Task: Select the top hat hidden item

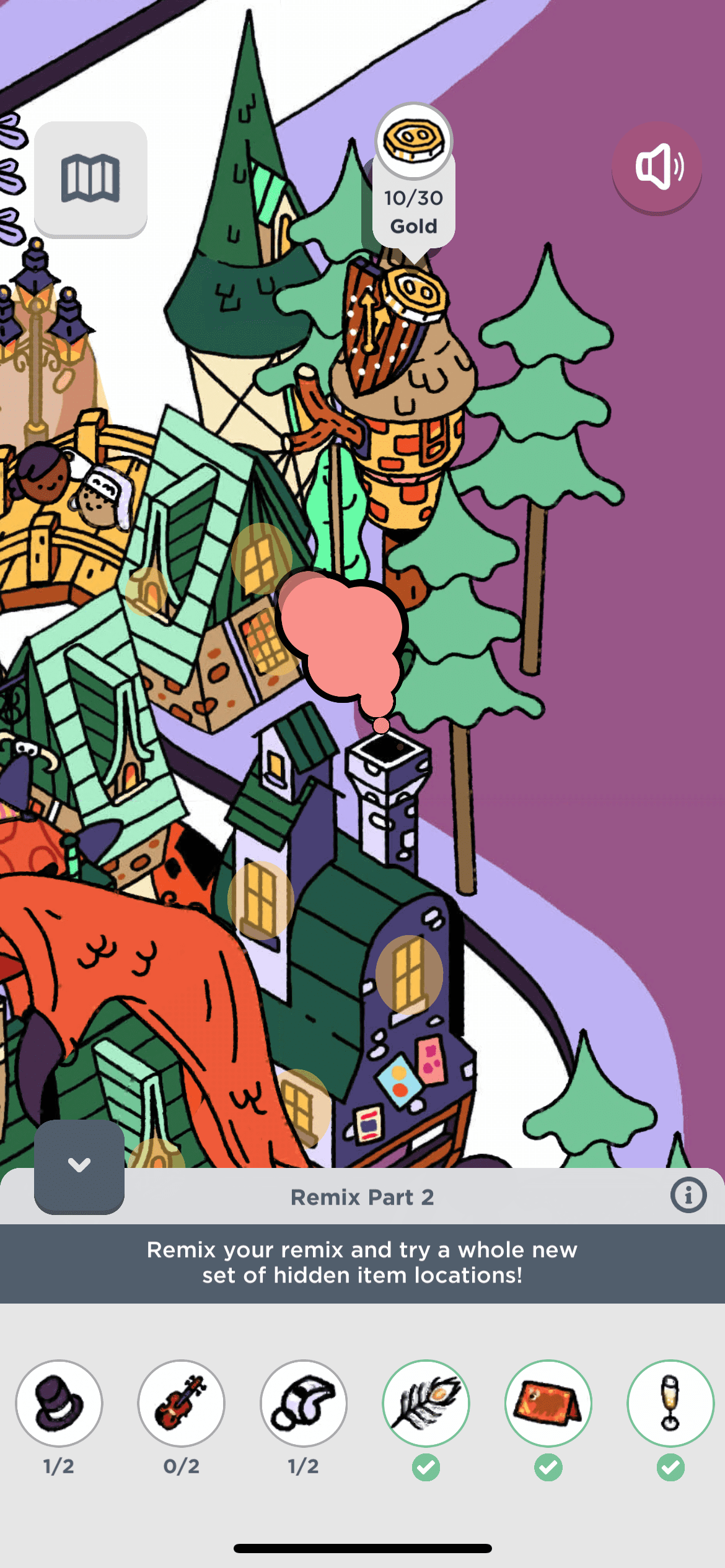Action: click(x=59, y=1403)
